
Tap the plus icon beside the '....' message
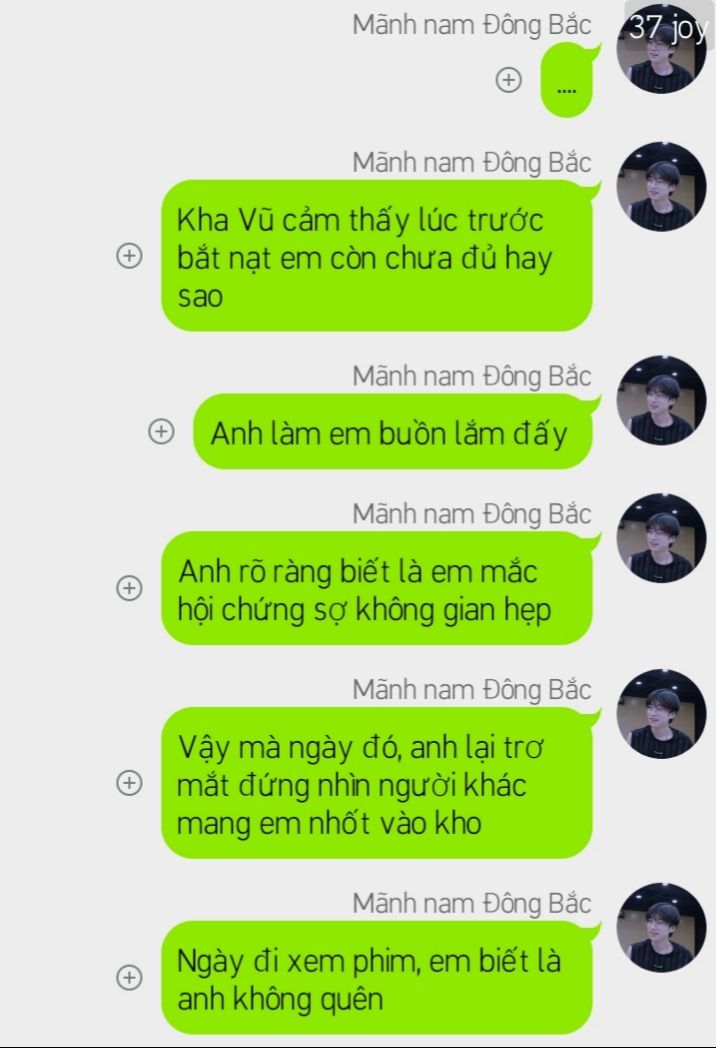click(x=509, y=81)
